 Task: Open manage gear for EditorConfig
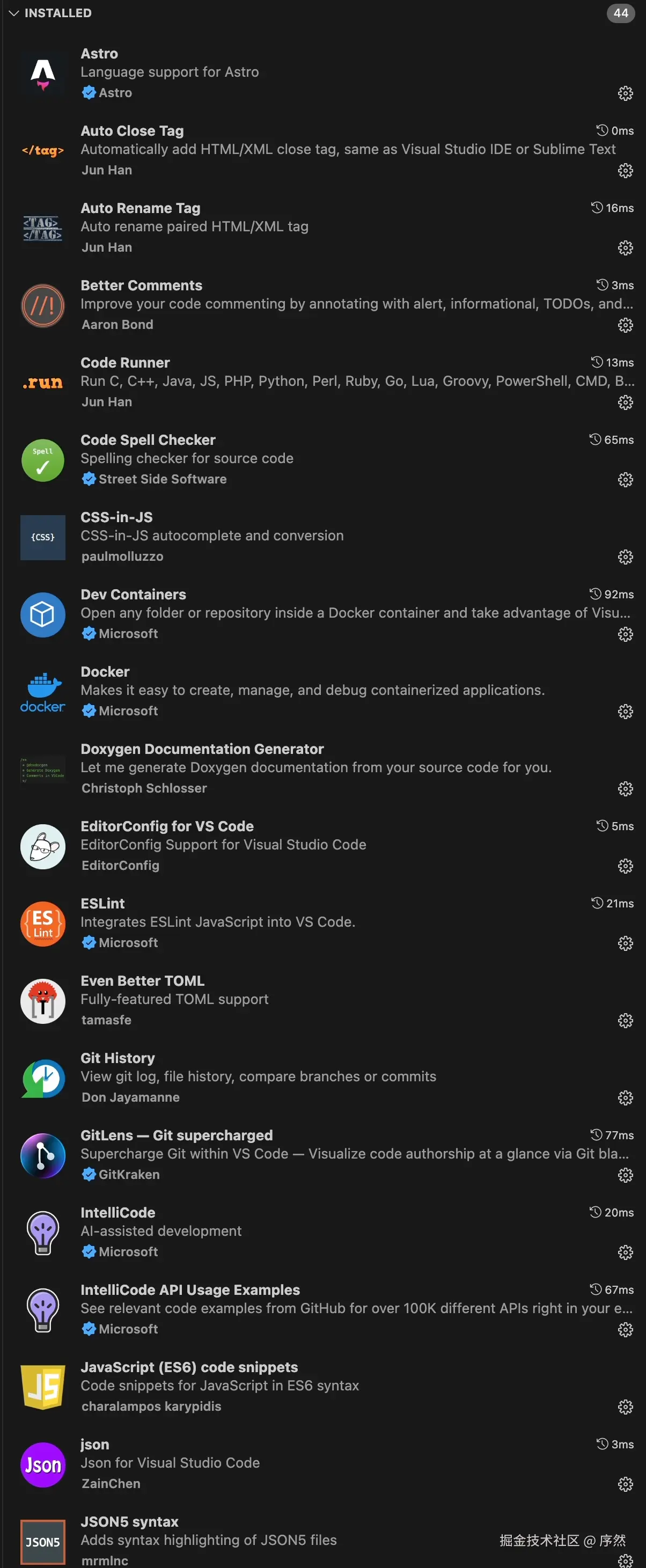coord(625,866)
